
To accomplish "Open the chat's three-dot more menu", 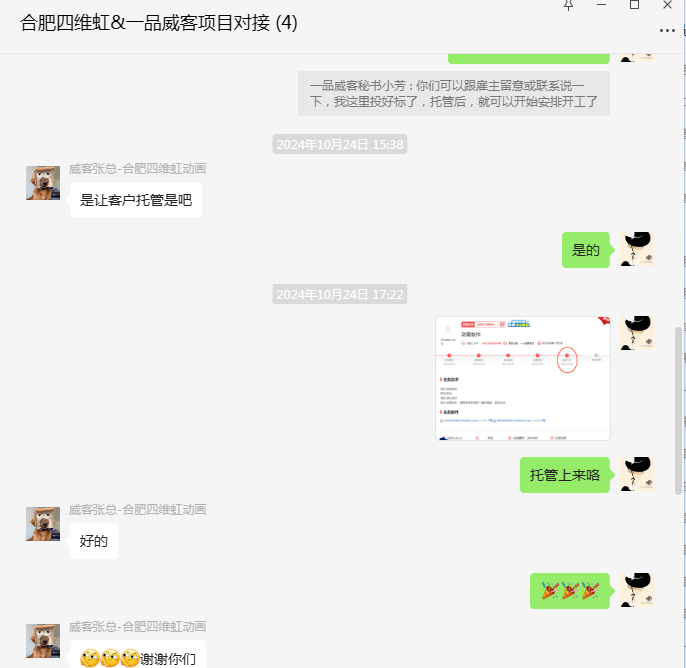I will coord(667,30).
